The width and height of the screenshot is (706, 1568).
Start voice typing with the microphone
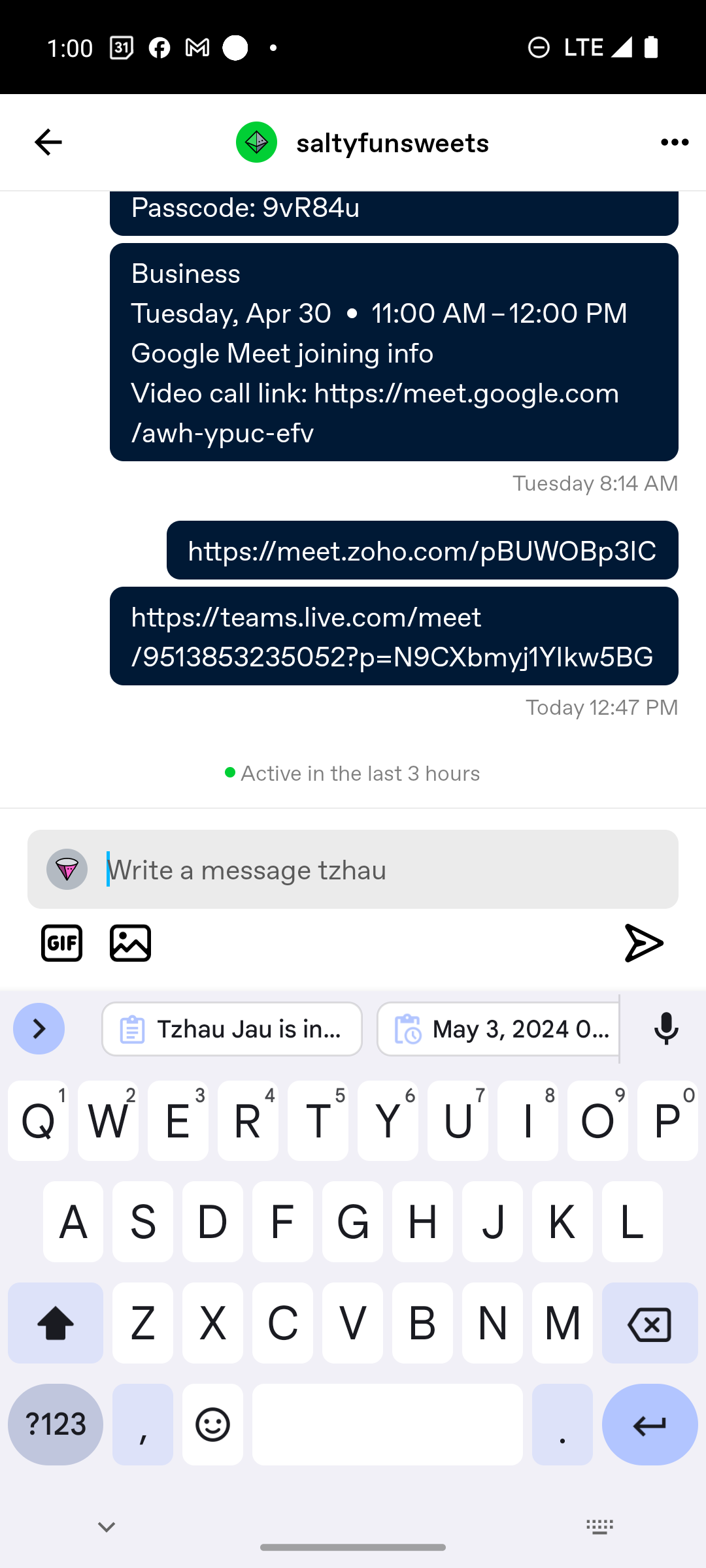[666, 1029]
